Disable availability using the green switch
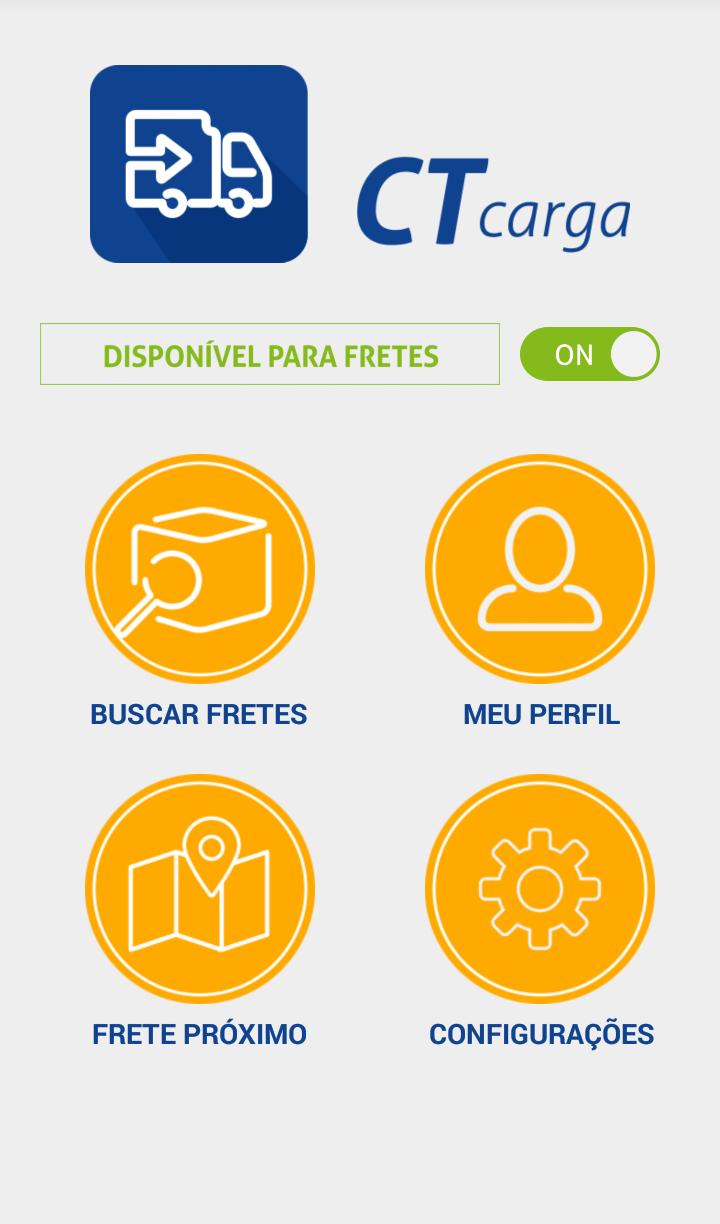The height and width of the screenshot is (1224, 720). pyautogui.click(x=589, y=354)
